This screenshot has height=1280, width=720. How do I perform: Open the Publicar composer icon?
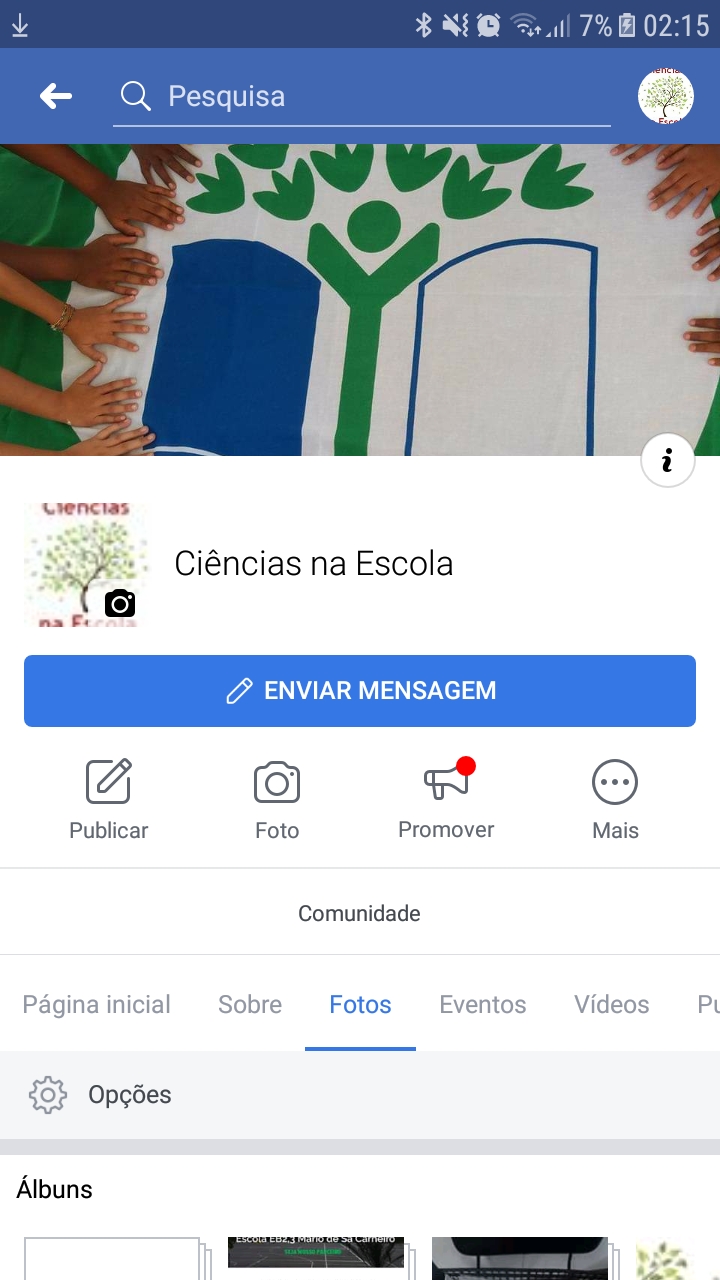point(108,781)
